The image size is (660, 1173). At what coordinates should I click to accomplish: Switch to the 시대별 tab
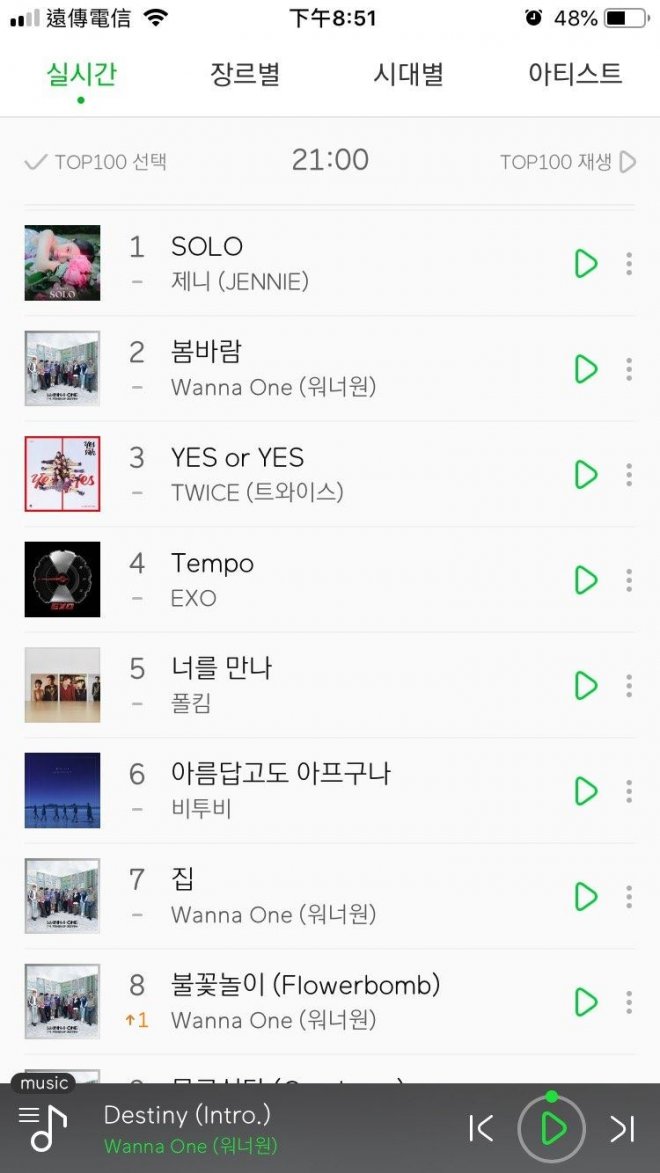408,74
